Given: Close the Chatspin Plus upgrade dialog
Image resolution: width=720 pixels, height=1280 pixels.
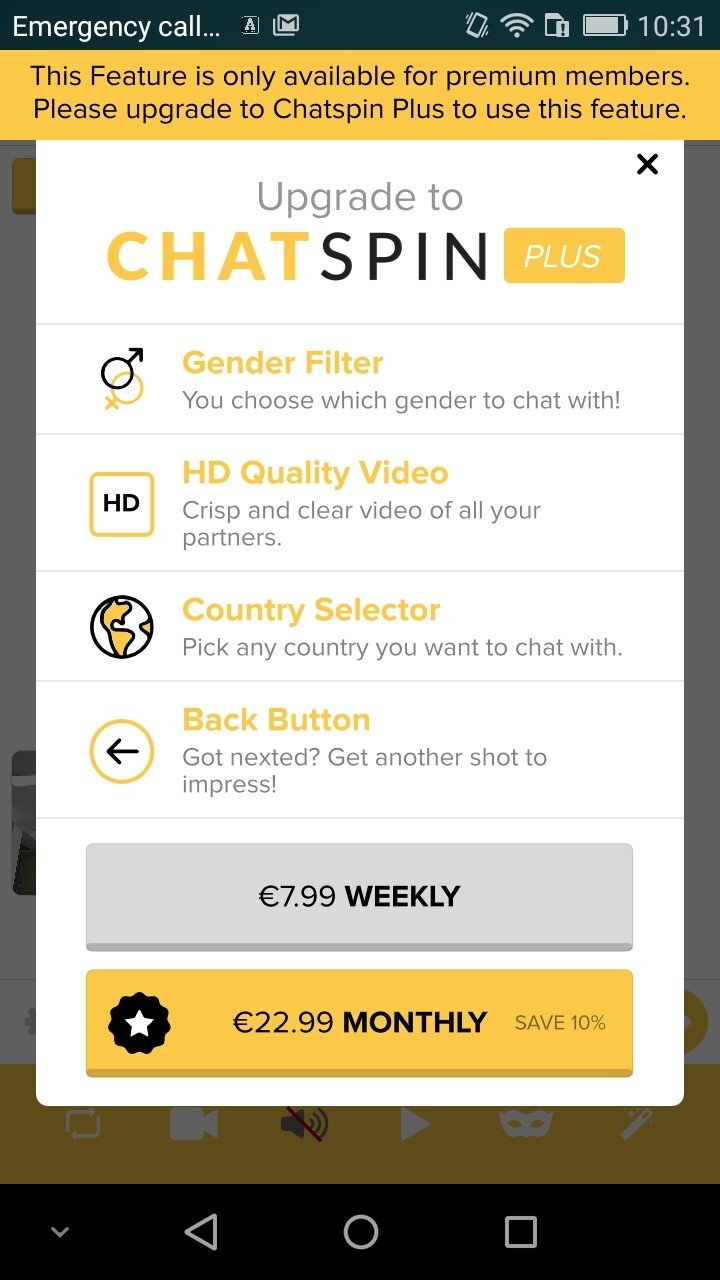Looking at the screenshot, I should (x=648, y=164).
